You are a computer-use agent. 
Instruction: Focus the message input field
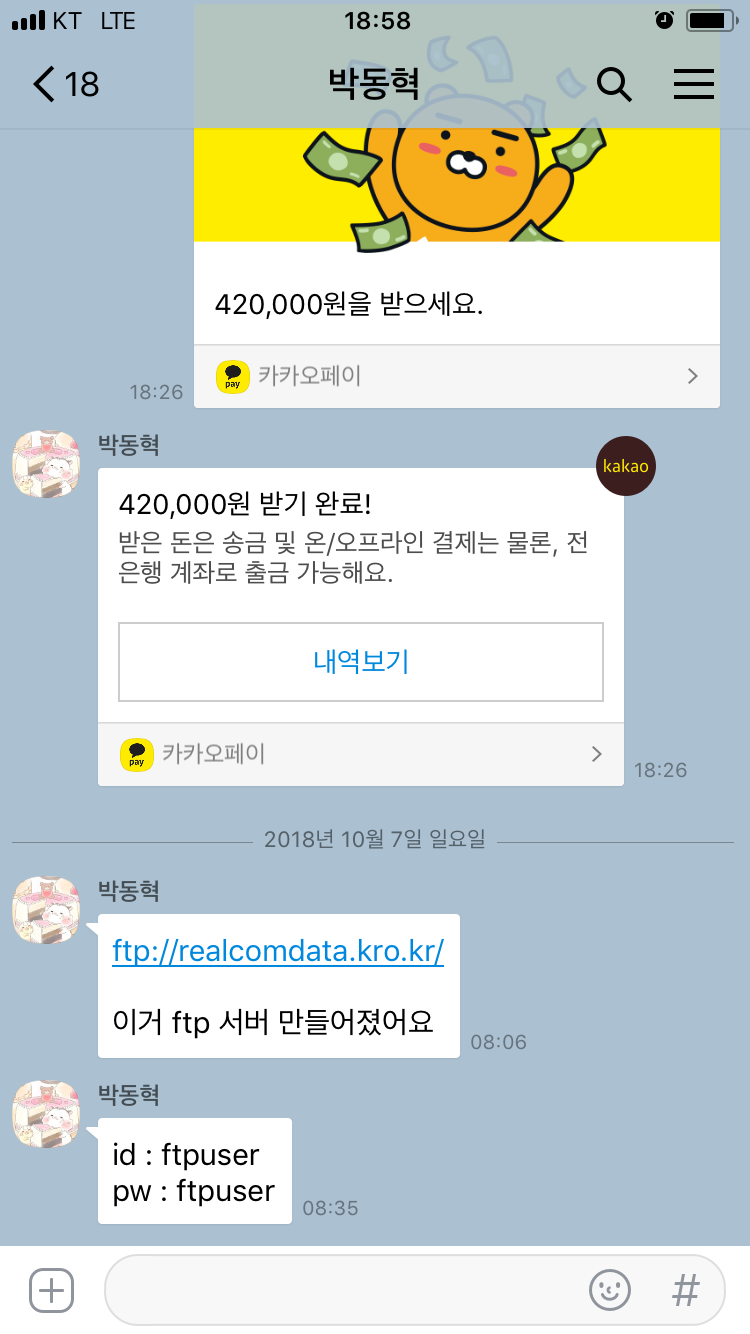pos(414,1290)
